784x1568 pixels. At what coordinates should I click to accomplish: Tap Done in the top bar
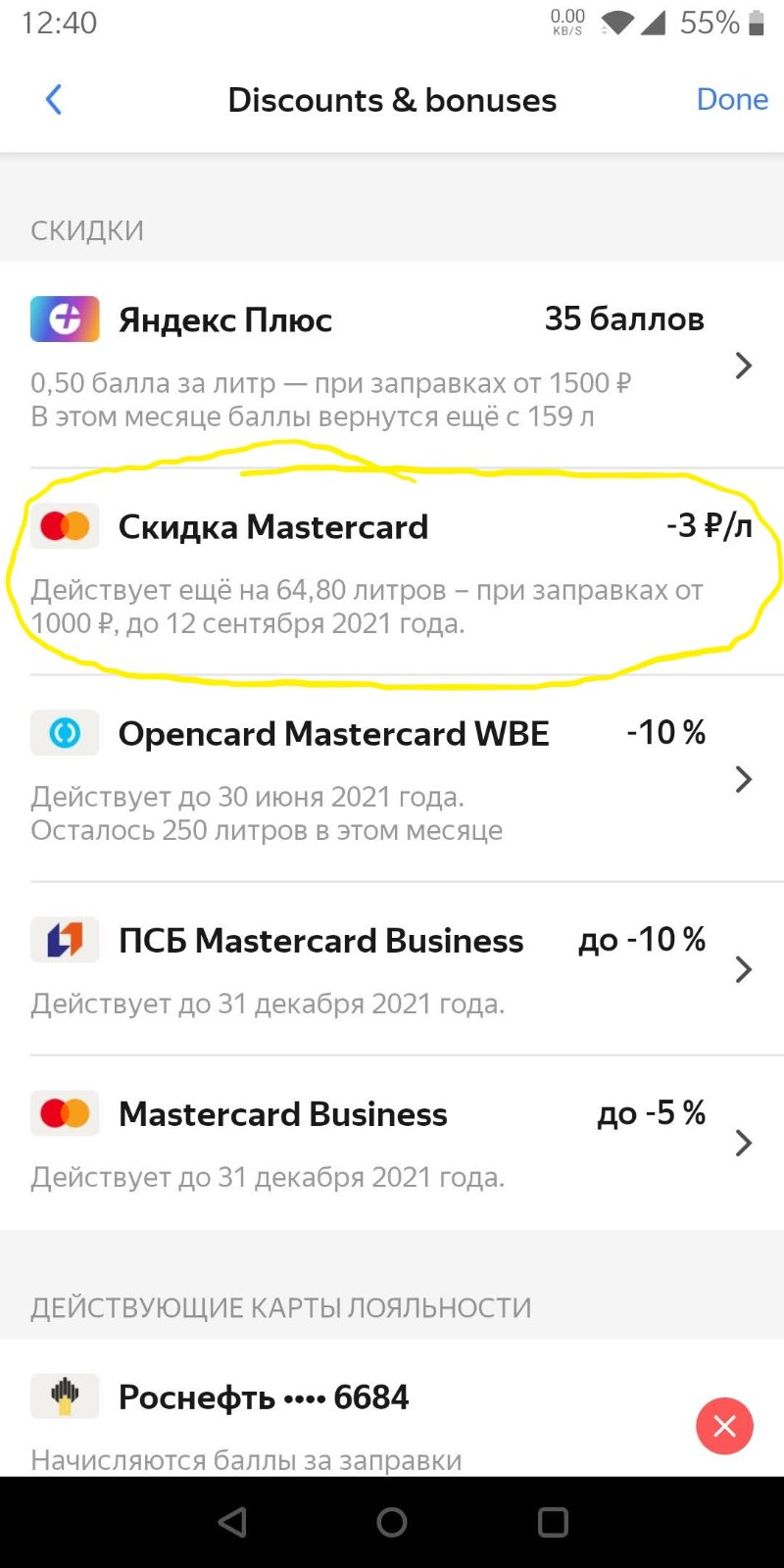click(732, 99)
